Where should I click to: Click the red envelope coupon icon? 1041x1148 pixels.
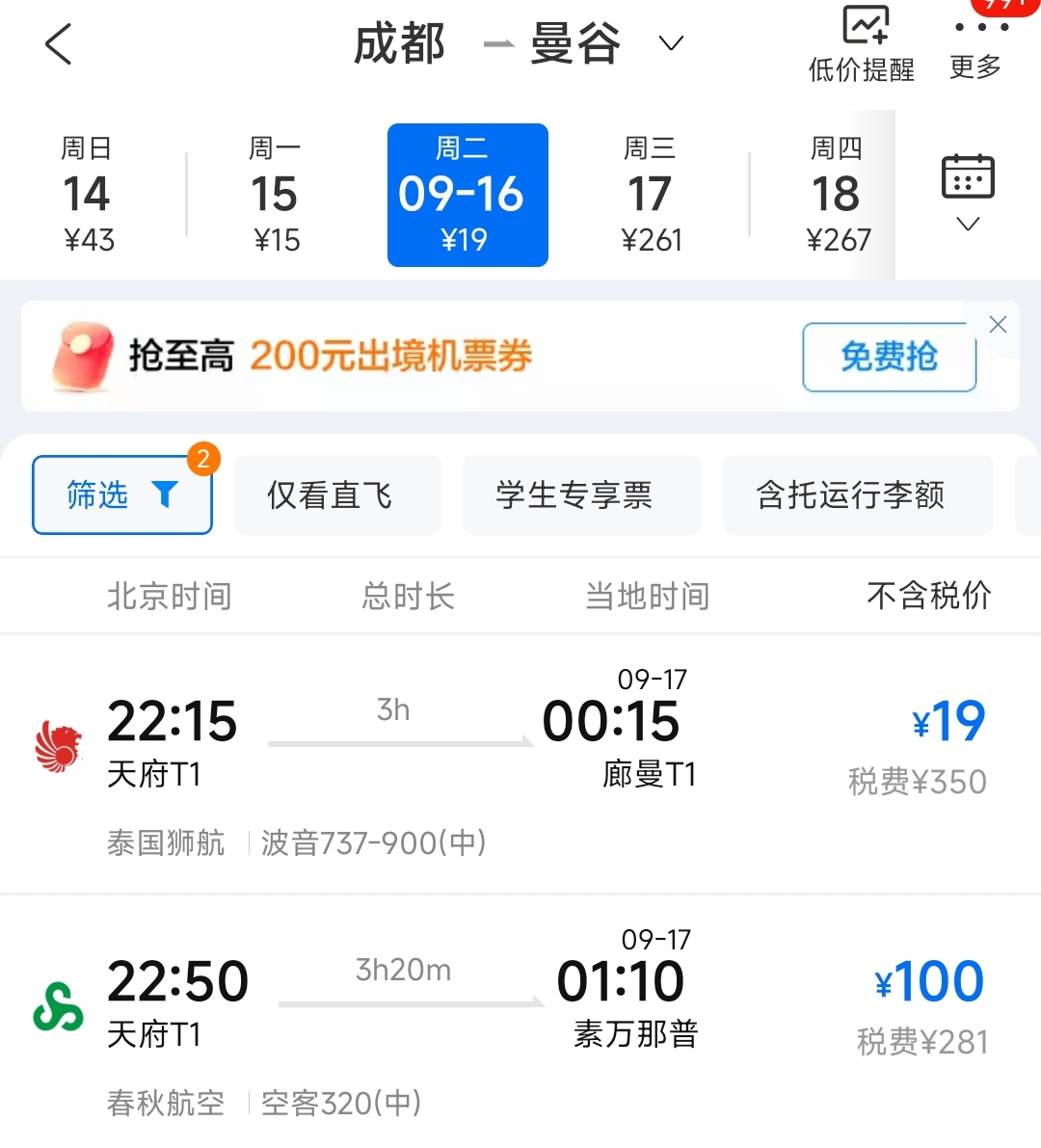(82, 357)
